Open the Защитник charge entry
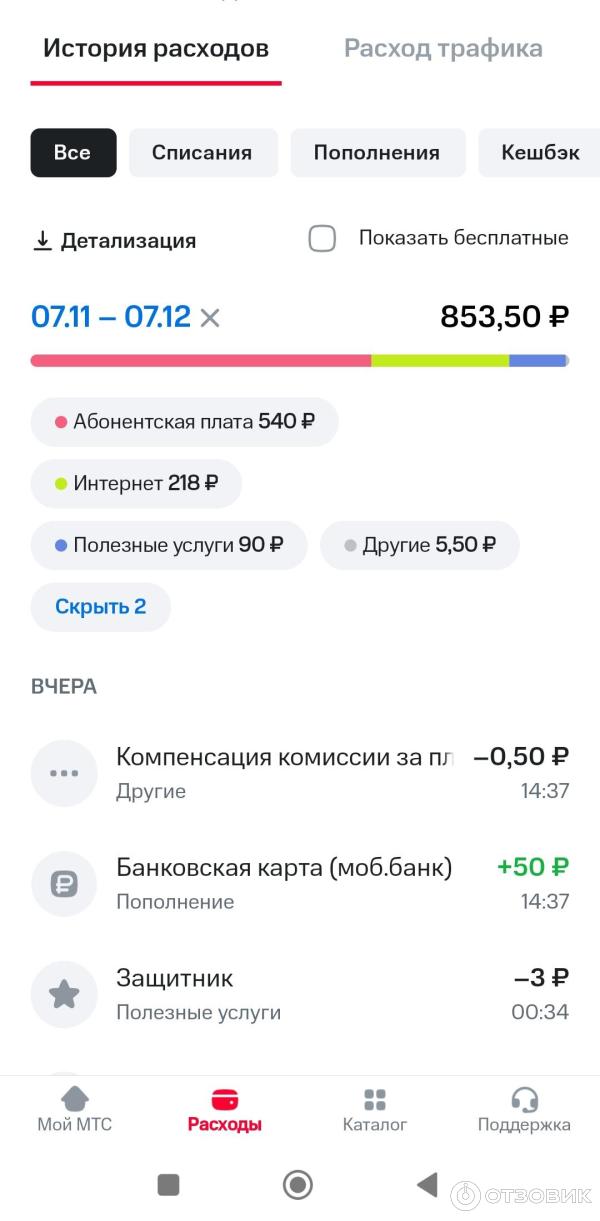Screen dimensions: 600x1221 click(300, 994)
